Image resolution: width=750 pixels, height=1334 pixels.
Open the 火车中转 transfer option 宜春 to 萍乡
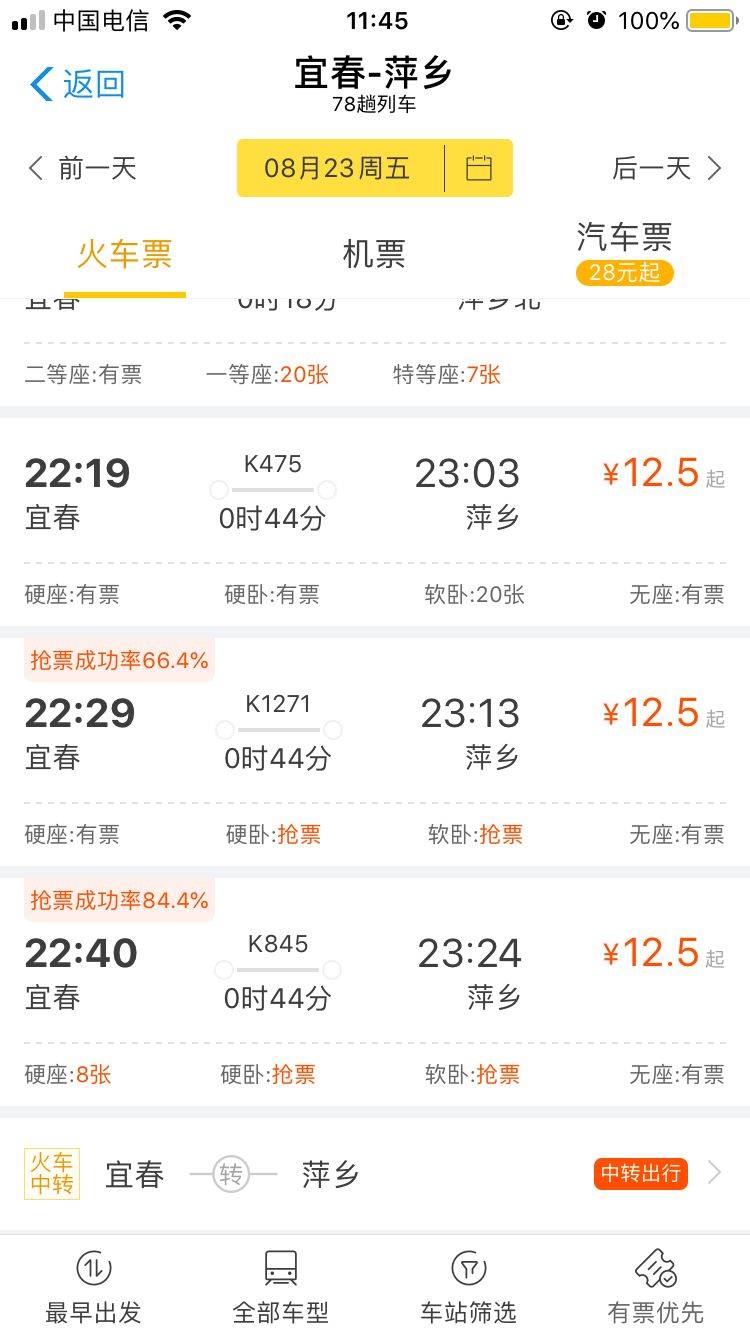click(374, 1173)
